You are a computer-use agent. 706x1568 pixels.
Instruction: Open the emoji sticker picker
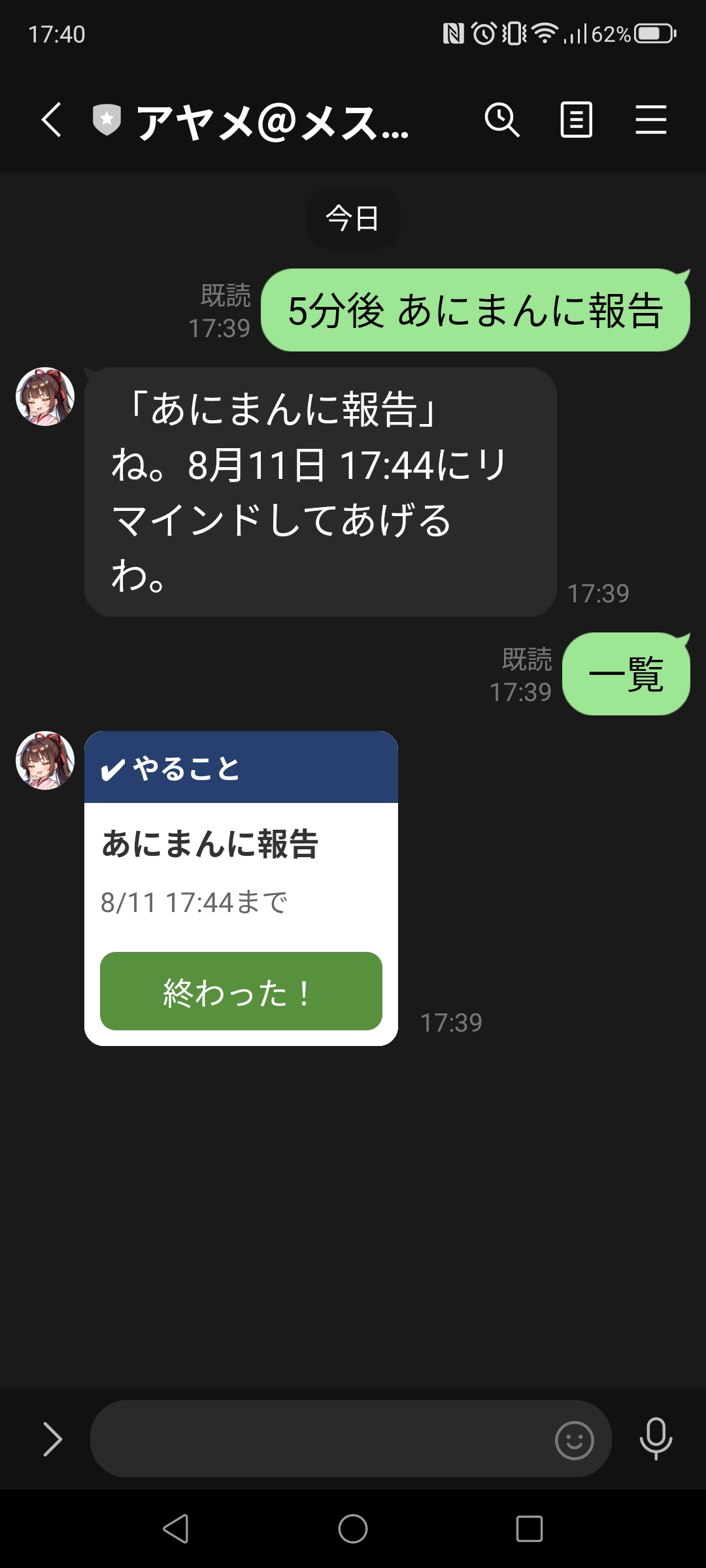coord(574,1440)
